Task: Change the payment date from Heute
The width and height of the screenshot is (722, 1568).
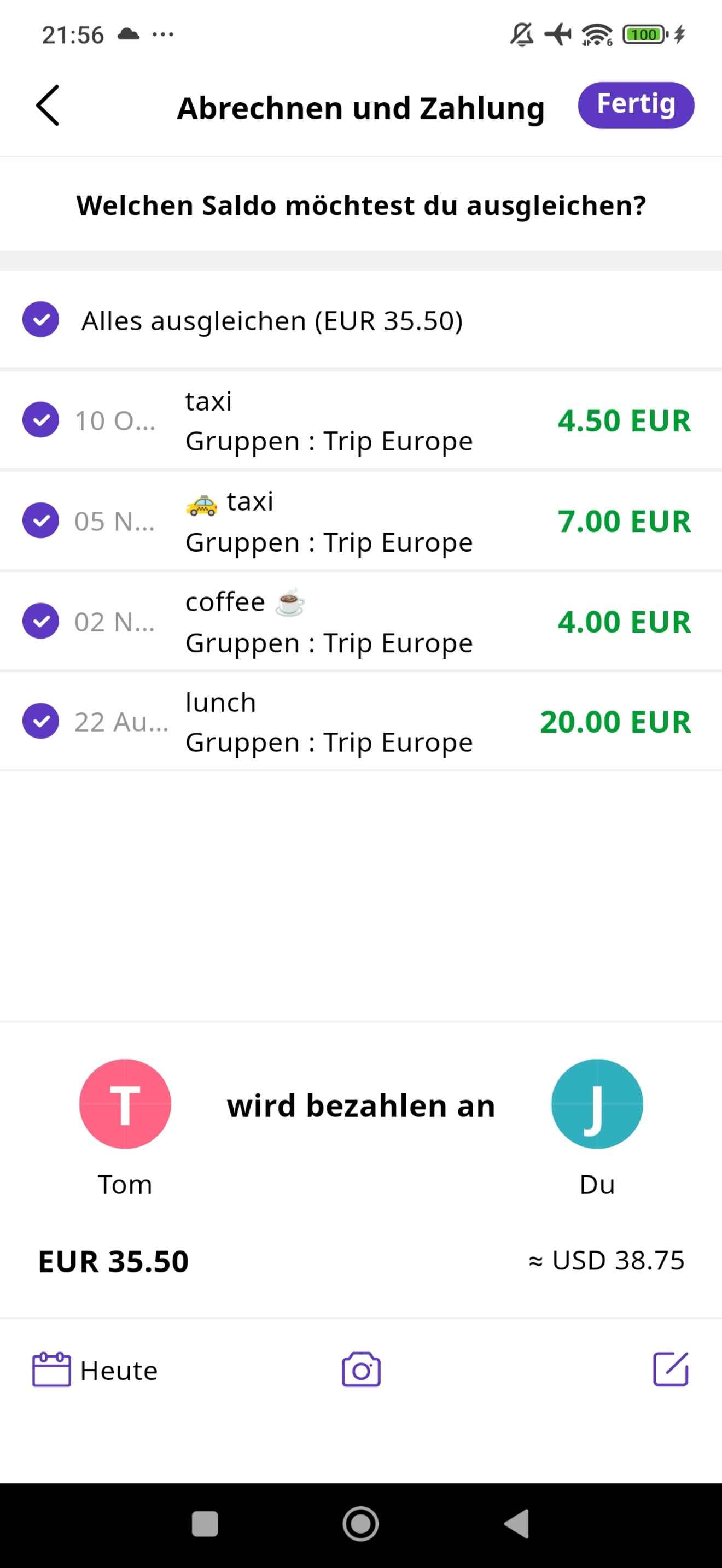Action: (95, 1370)
